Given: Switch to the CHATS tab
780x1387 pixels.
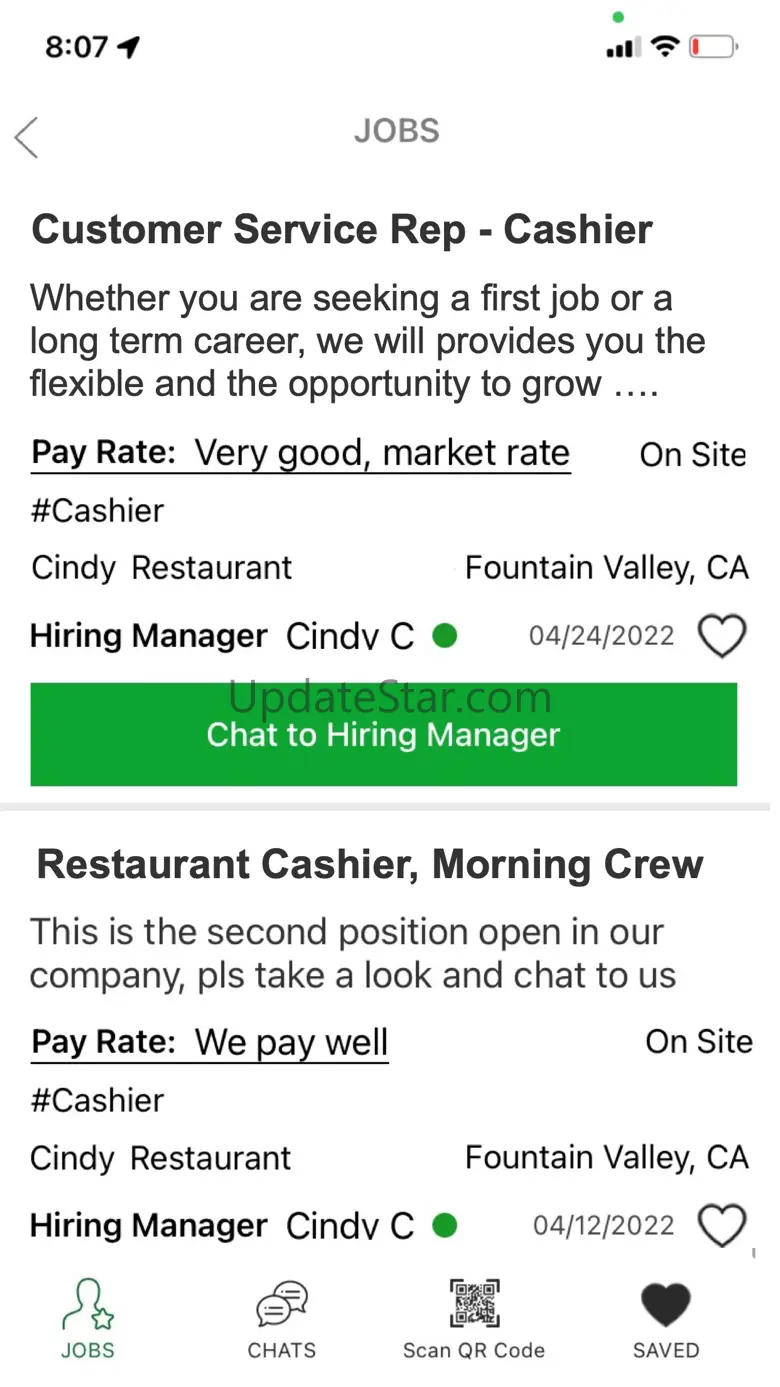Looking at the screenshot, I should click(282, 1319).
